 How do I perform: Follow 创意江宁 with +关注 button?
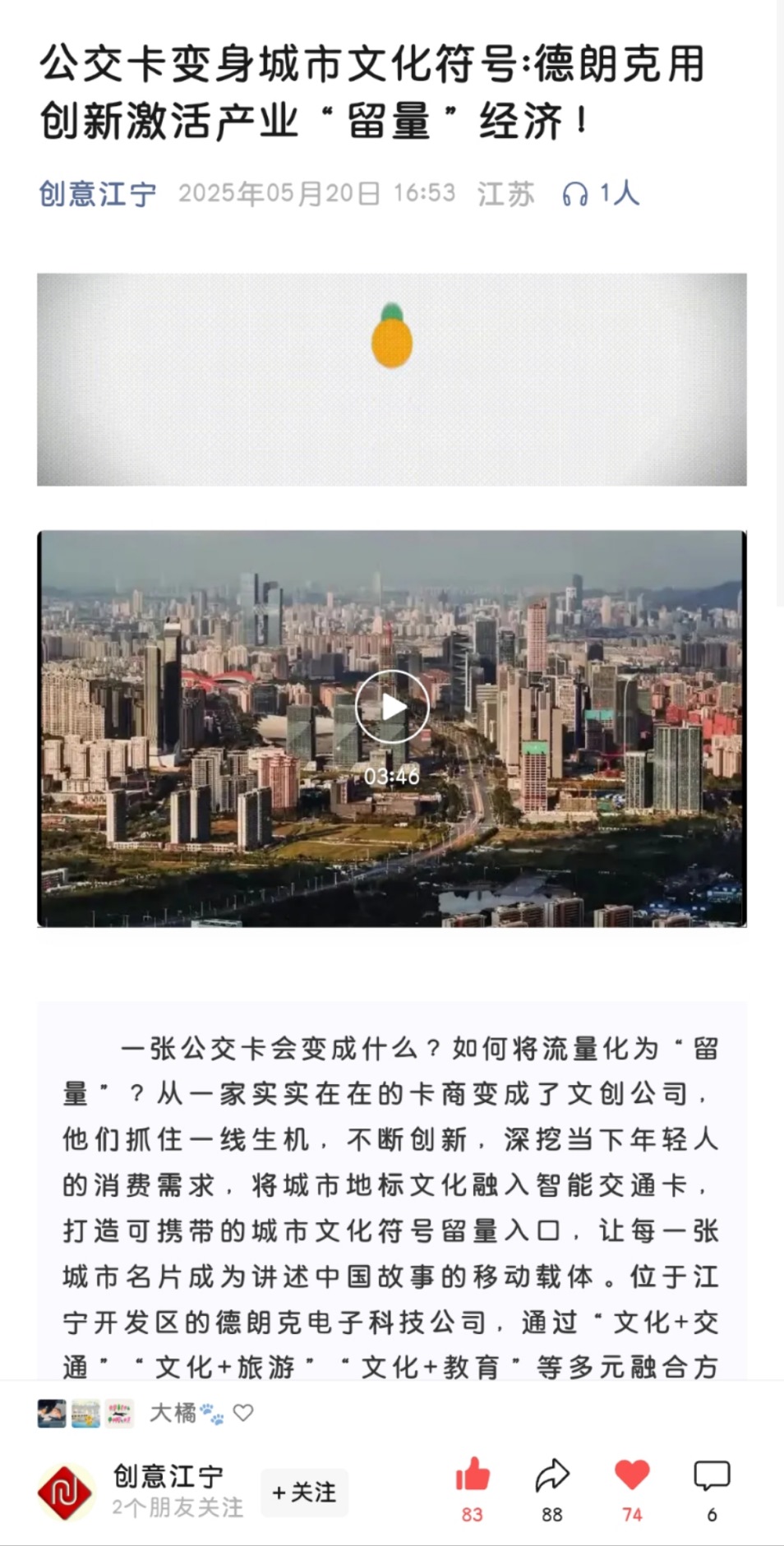[305, 1492]
